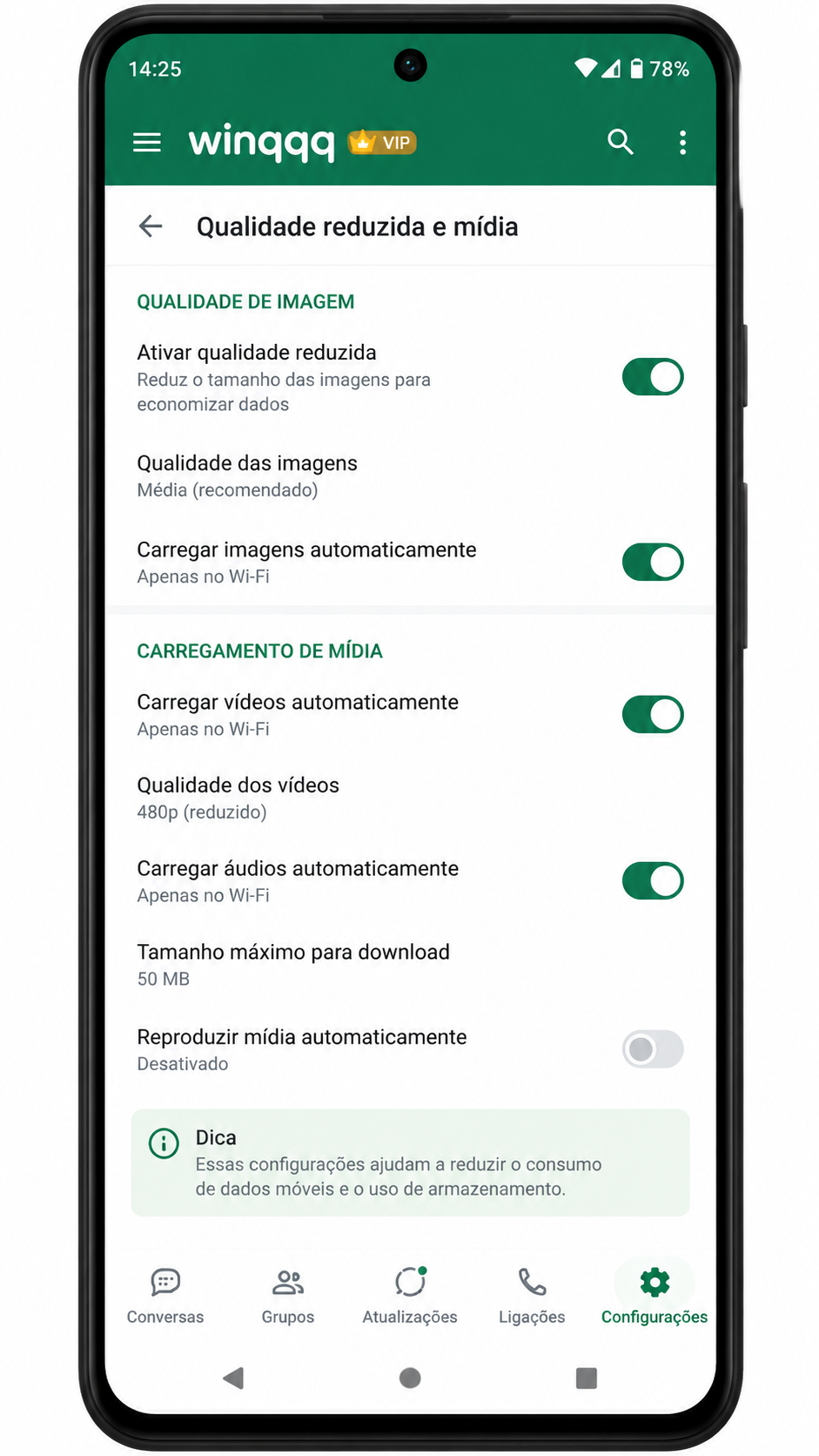Toggle Carregar áudios automaticamente switch
Screen dimensions: 819x1456
[x=653, y=881]
